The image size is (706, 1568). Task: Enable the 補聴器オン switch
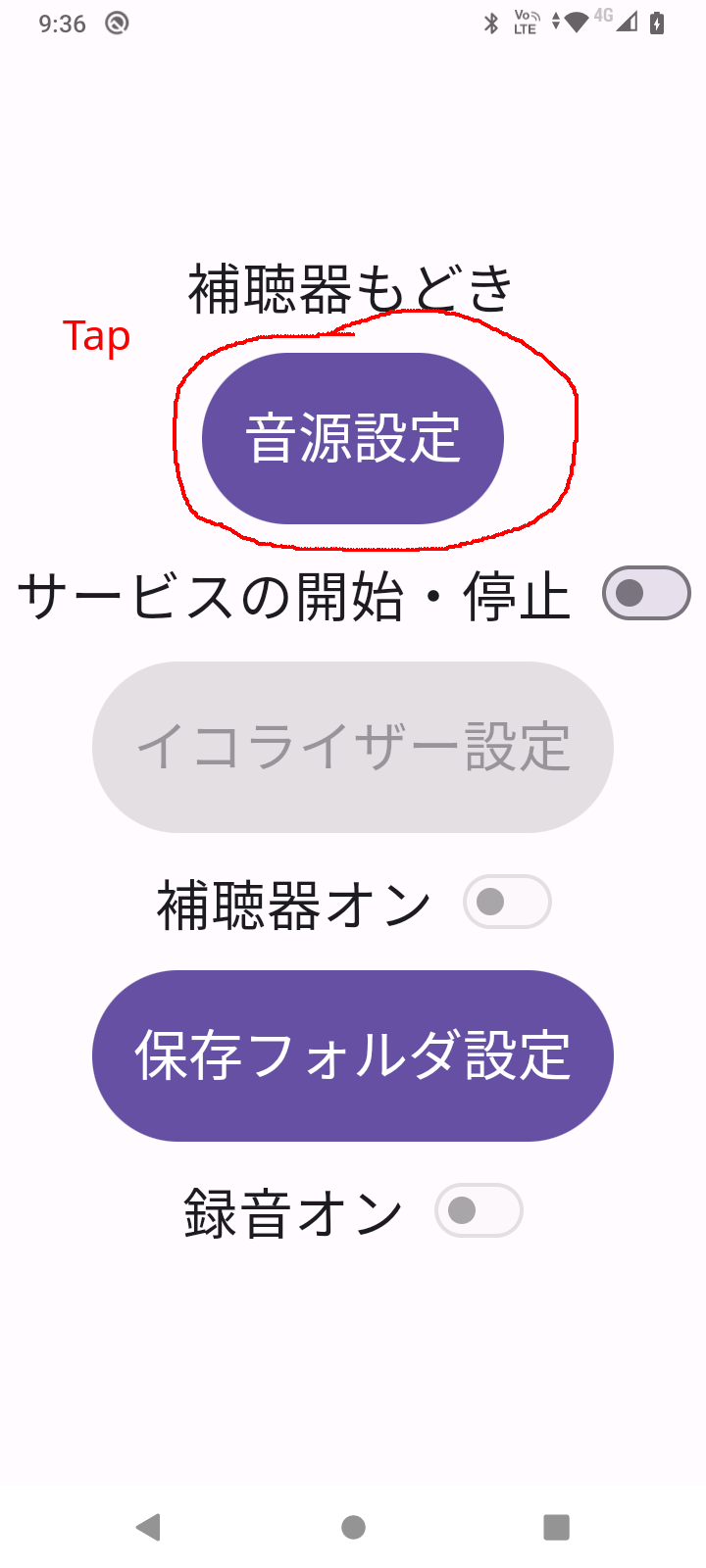[506, 901]
